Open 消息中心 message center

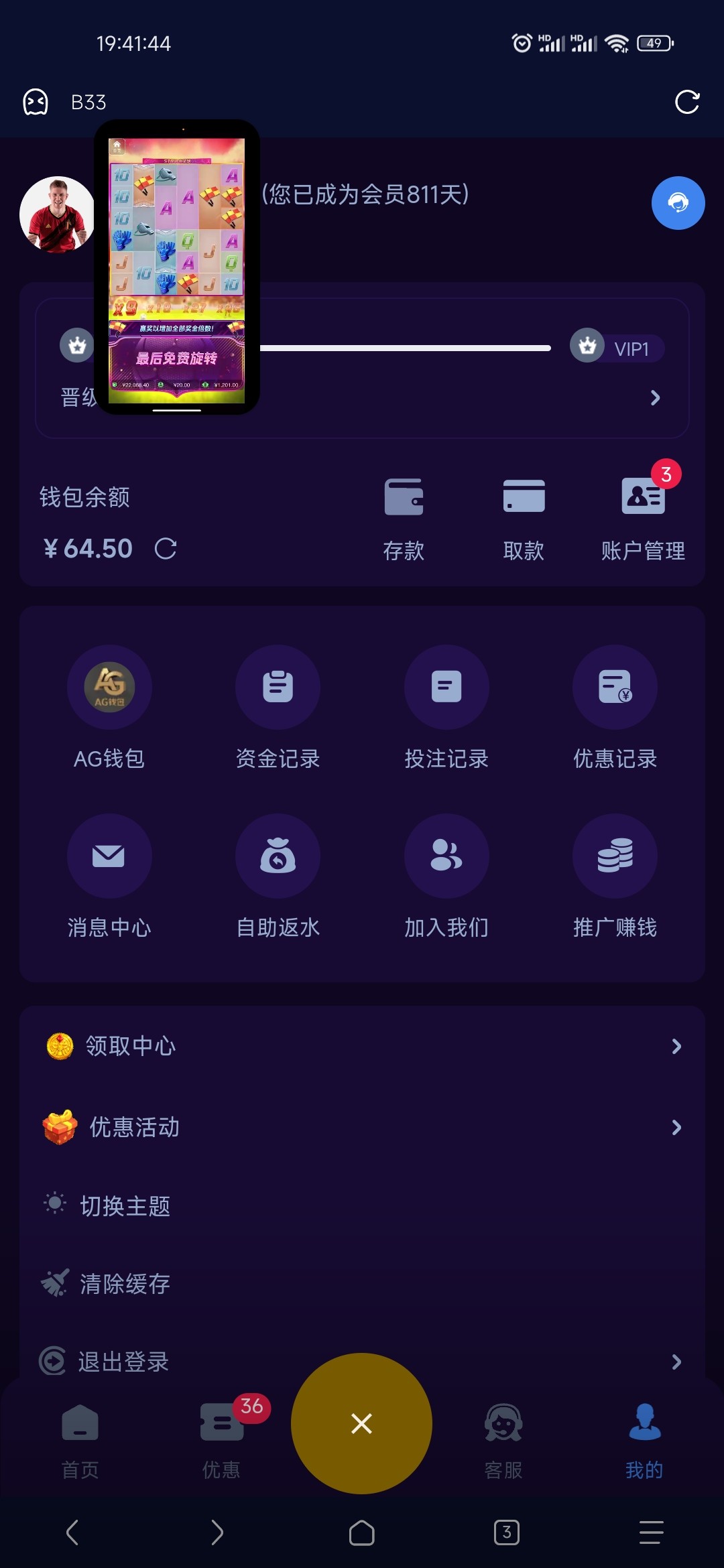coord(109,874)
